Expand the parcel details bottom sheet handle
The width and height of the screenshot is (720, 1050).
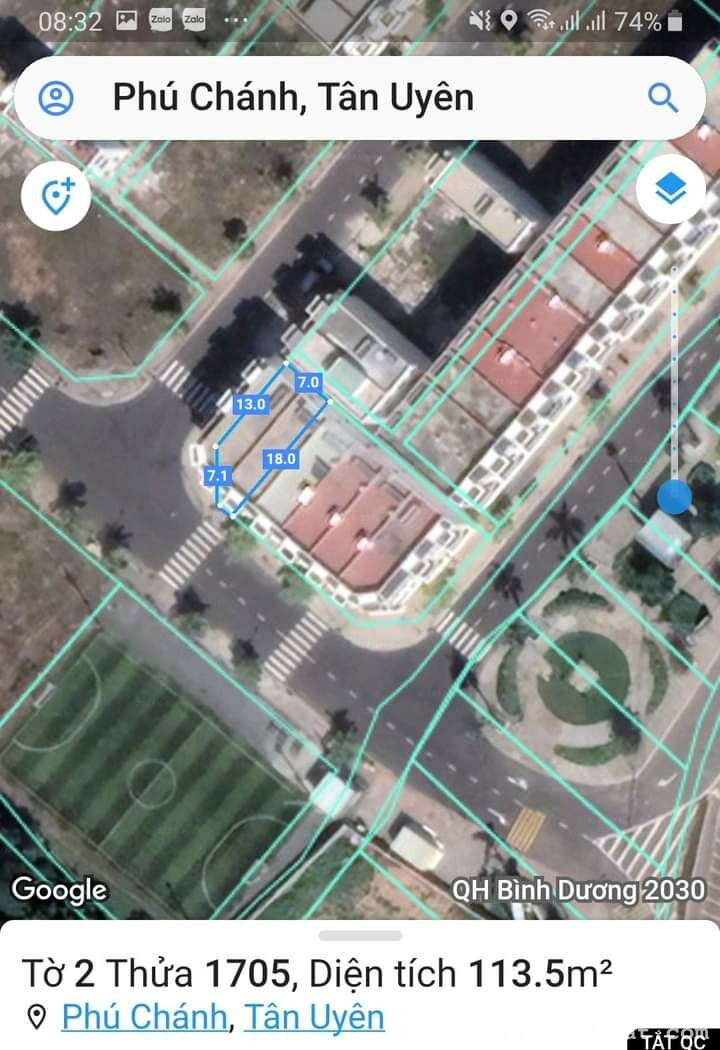pos(359,936)
